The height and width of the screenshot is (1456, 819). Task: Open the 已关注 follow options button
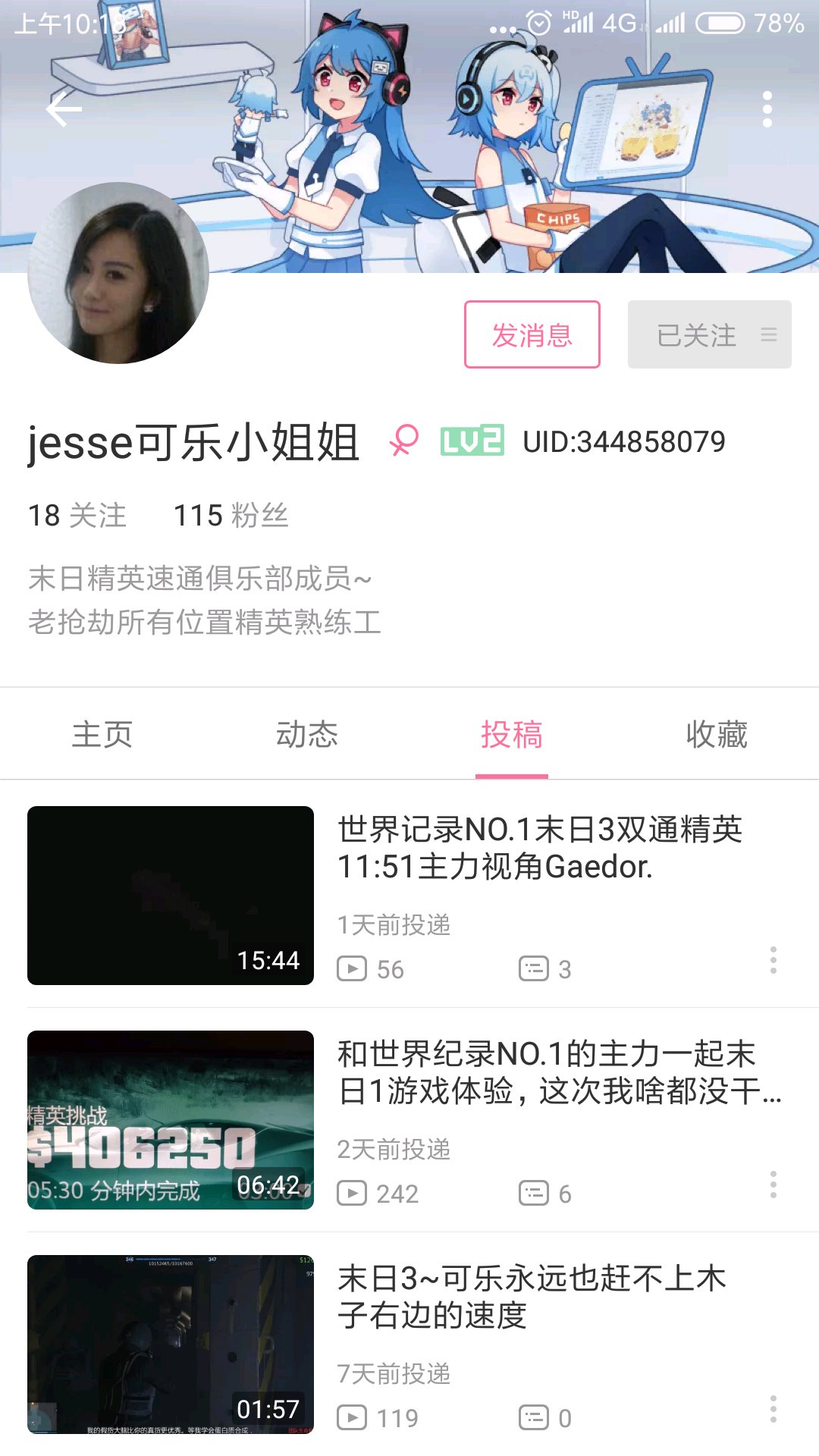(x=709, y=334)
